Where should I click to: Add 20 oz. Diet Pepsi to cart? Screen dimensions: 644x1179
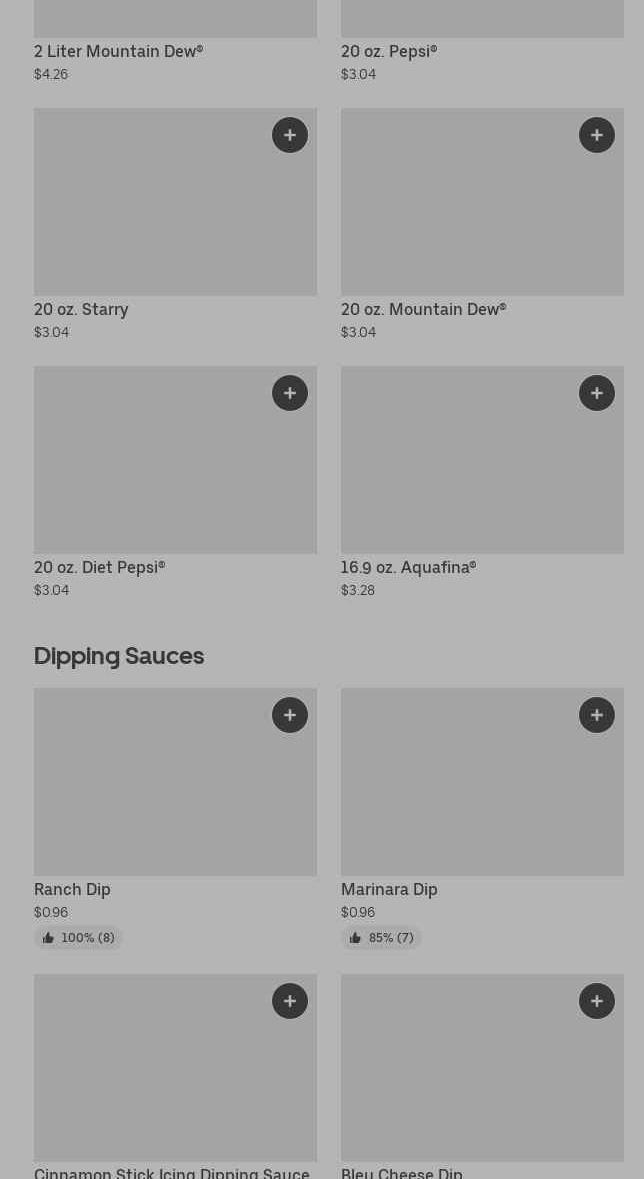coord(290,393)
